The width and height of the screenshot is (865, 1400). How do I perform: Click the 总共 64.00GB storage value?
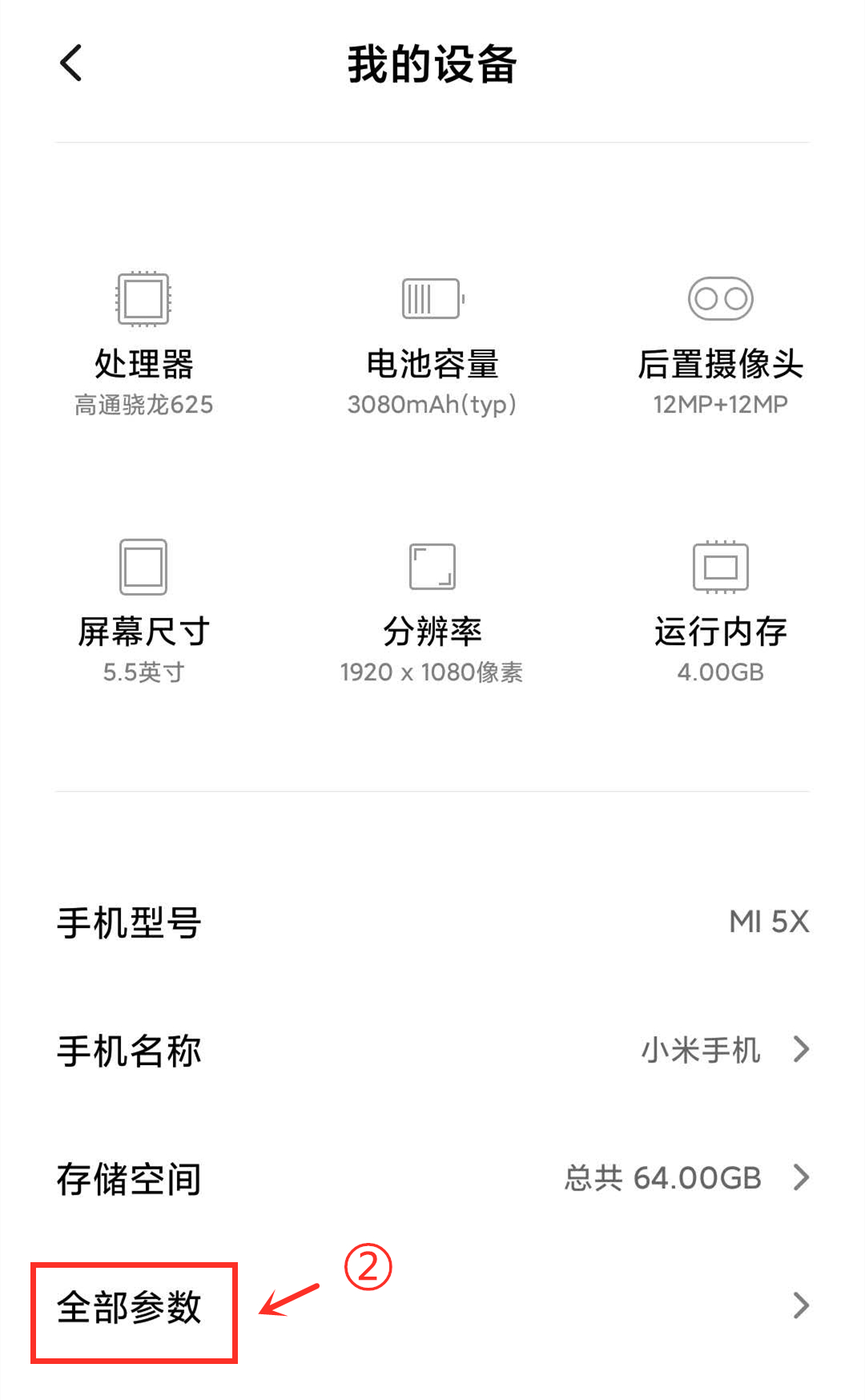point(663,1177)
